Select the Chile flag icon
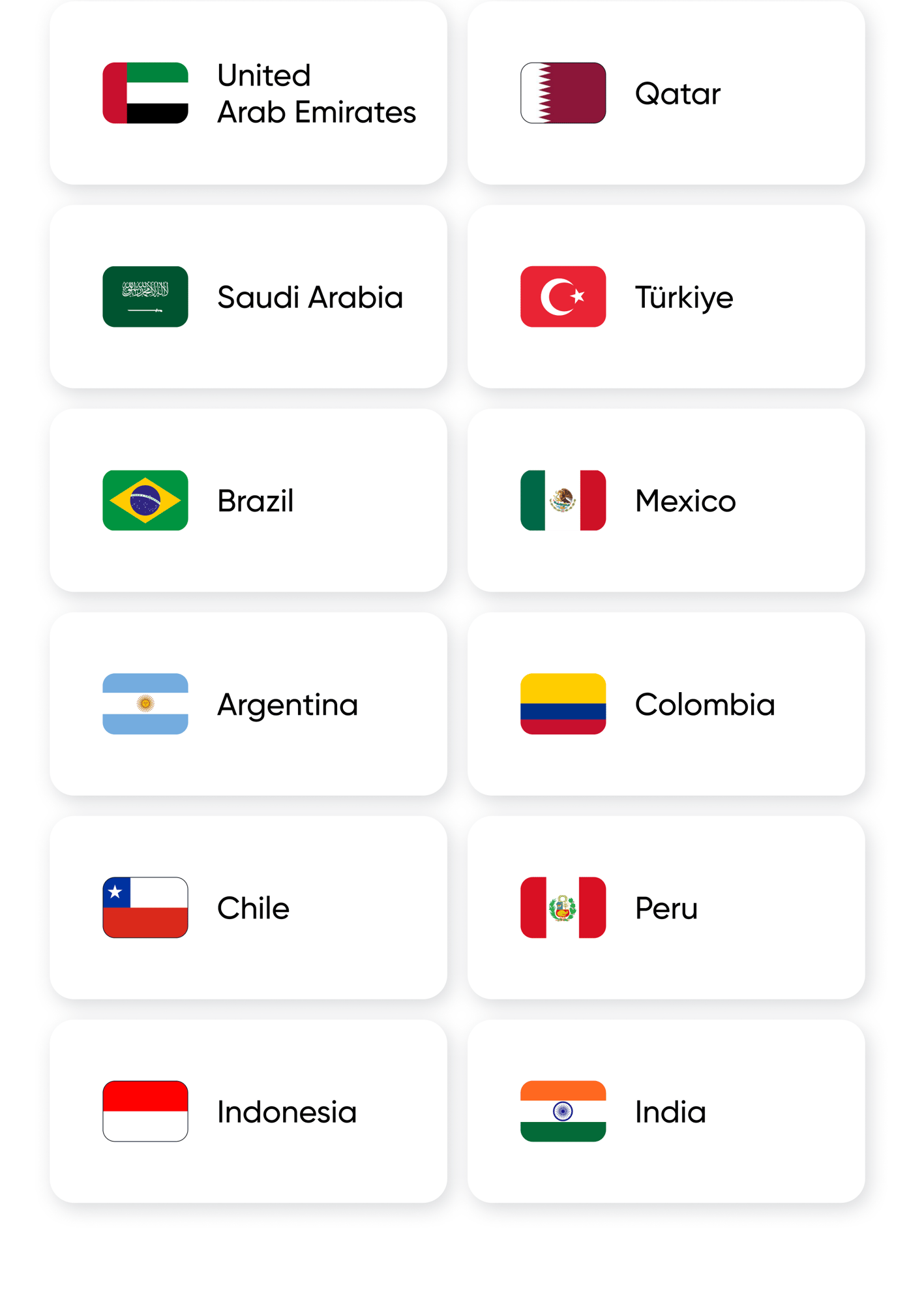This screenshot has height=1304, width=924. pyautogui.click(x=145, y=908)
